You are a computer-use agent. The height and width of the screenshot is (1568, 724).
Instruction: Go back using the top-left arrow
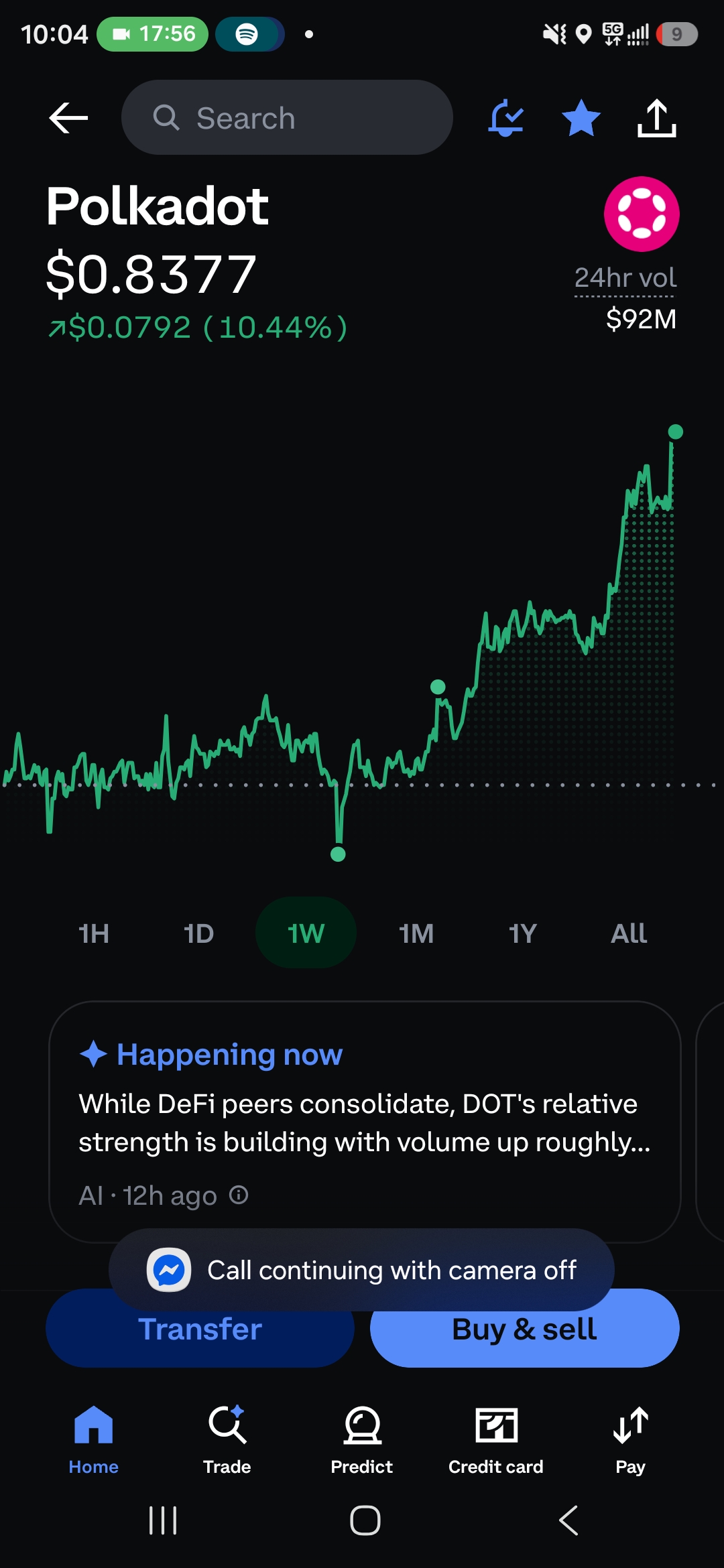(x=68, y=118)
